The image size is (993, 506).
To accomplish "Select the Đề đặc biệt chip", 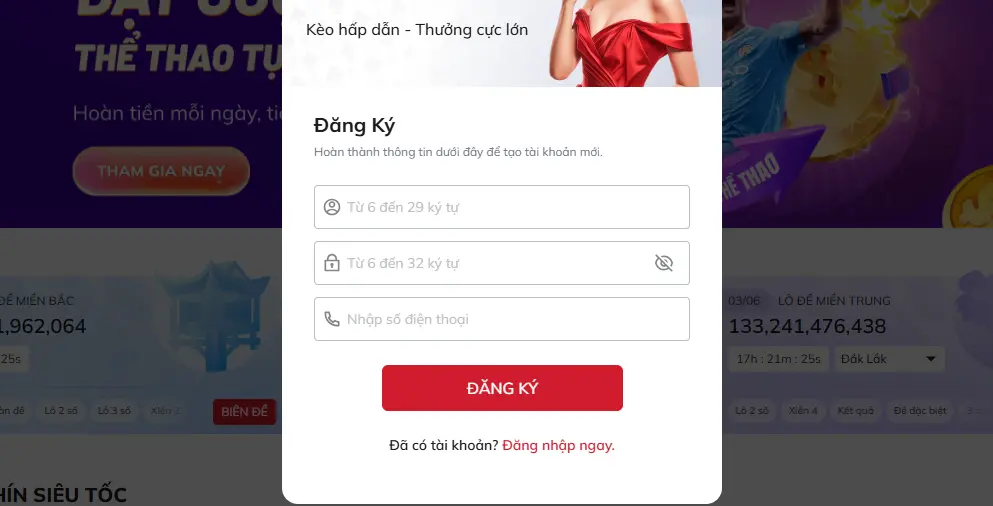I will pyautogui.click(x=920, y=411).
